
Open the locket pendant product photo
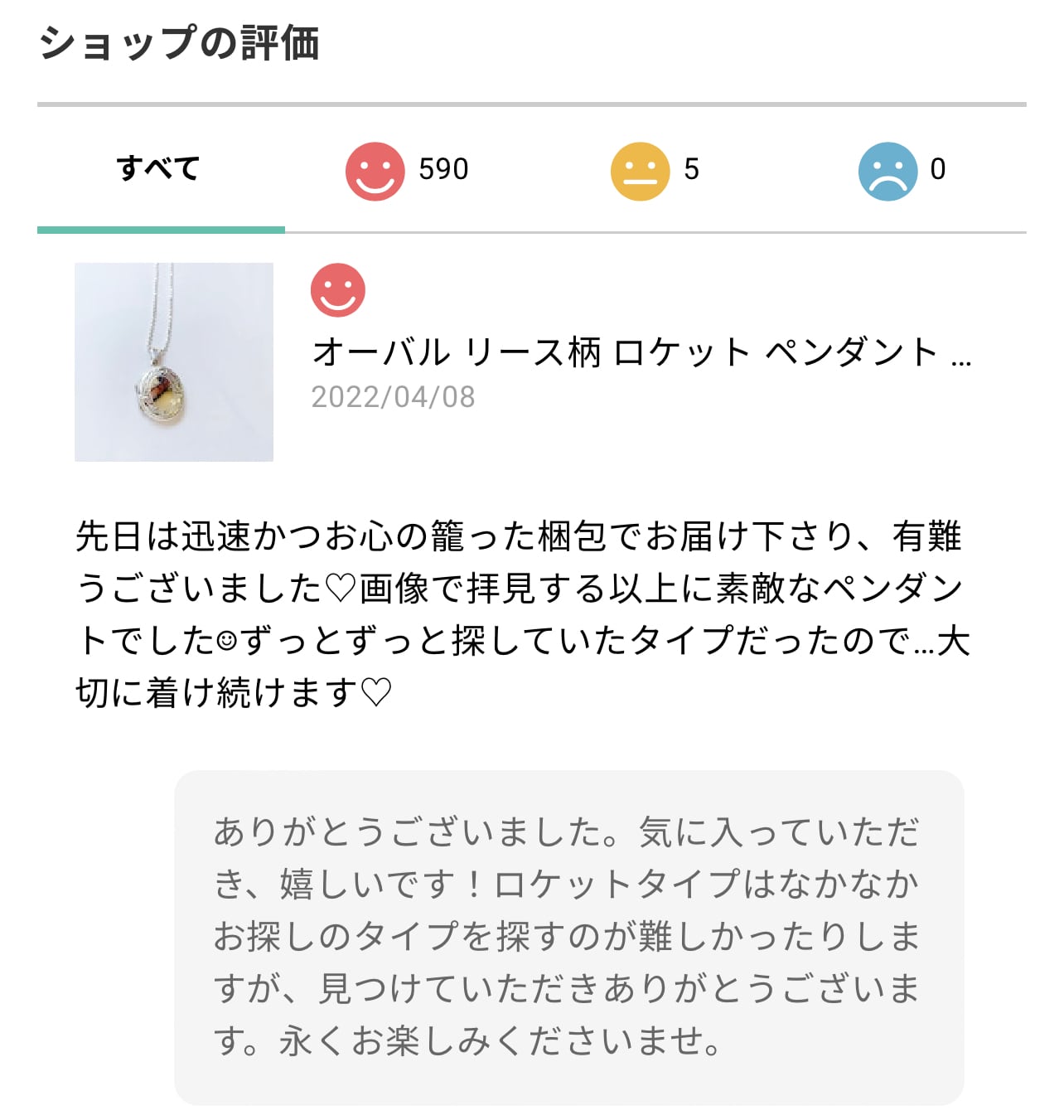pos(174,362)
